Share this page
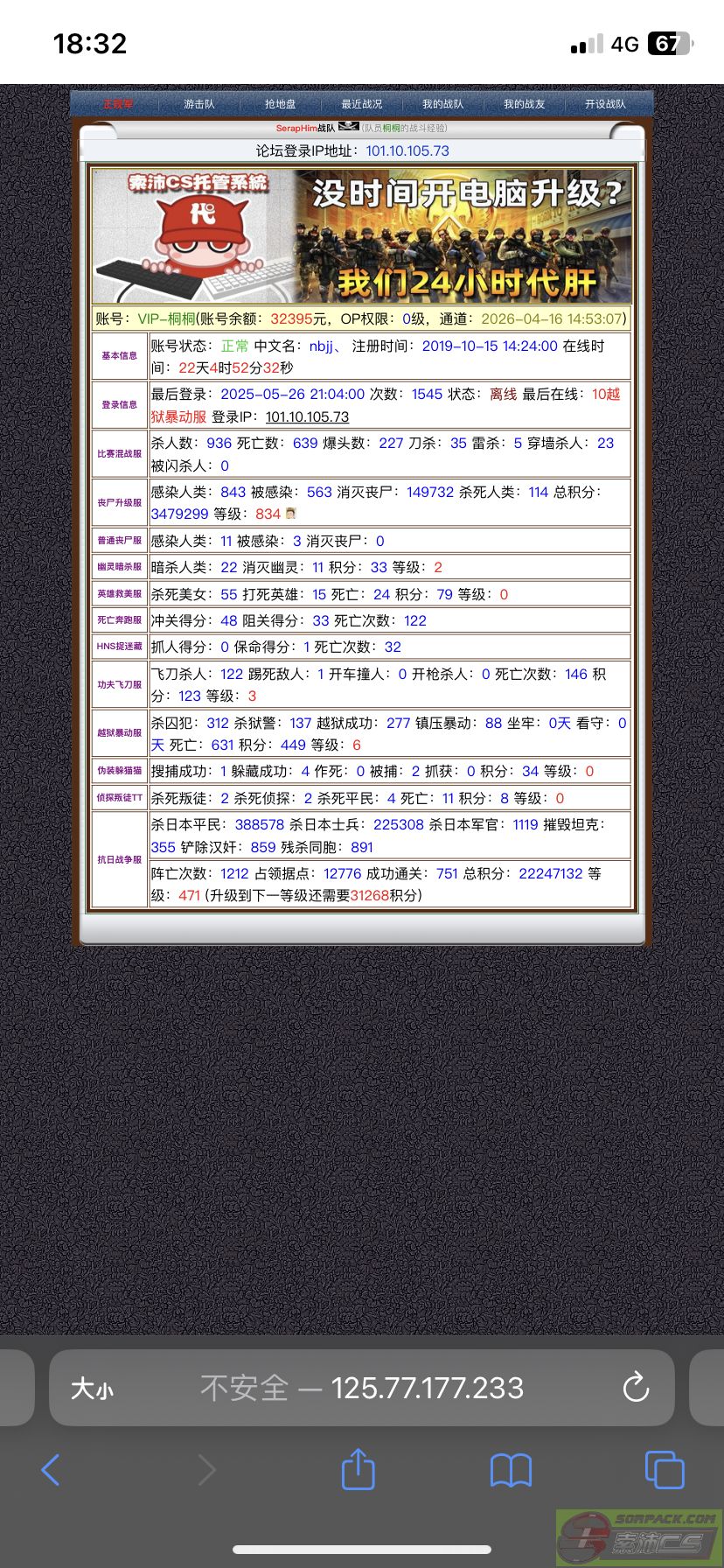This screenshot has height=1568, width=724. click(x=358, y=1470)
